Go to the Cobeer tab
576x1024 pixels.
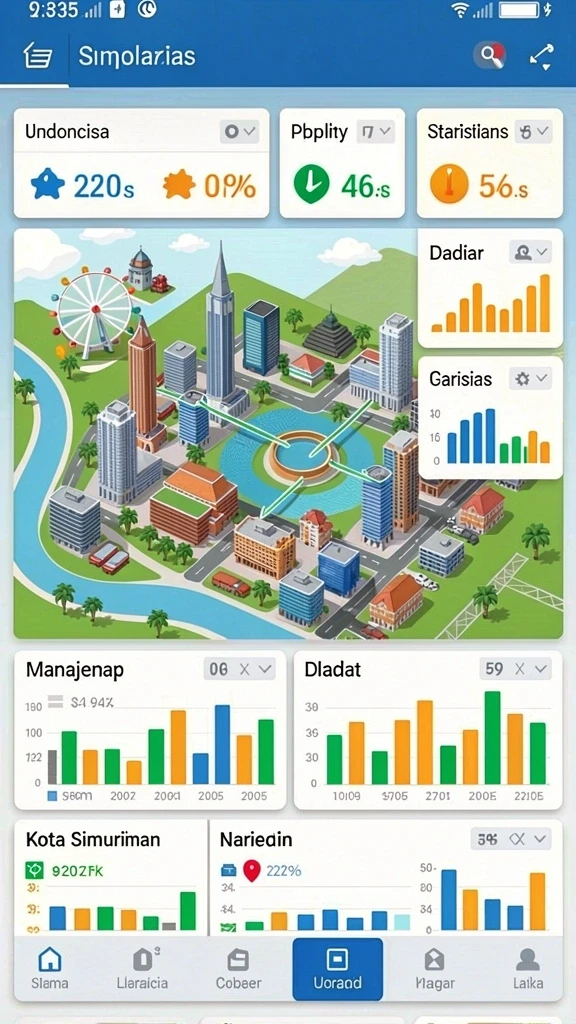click(x=238, y=970)
